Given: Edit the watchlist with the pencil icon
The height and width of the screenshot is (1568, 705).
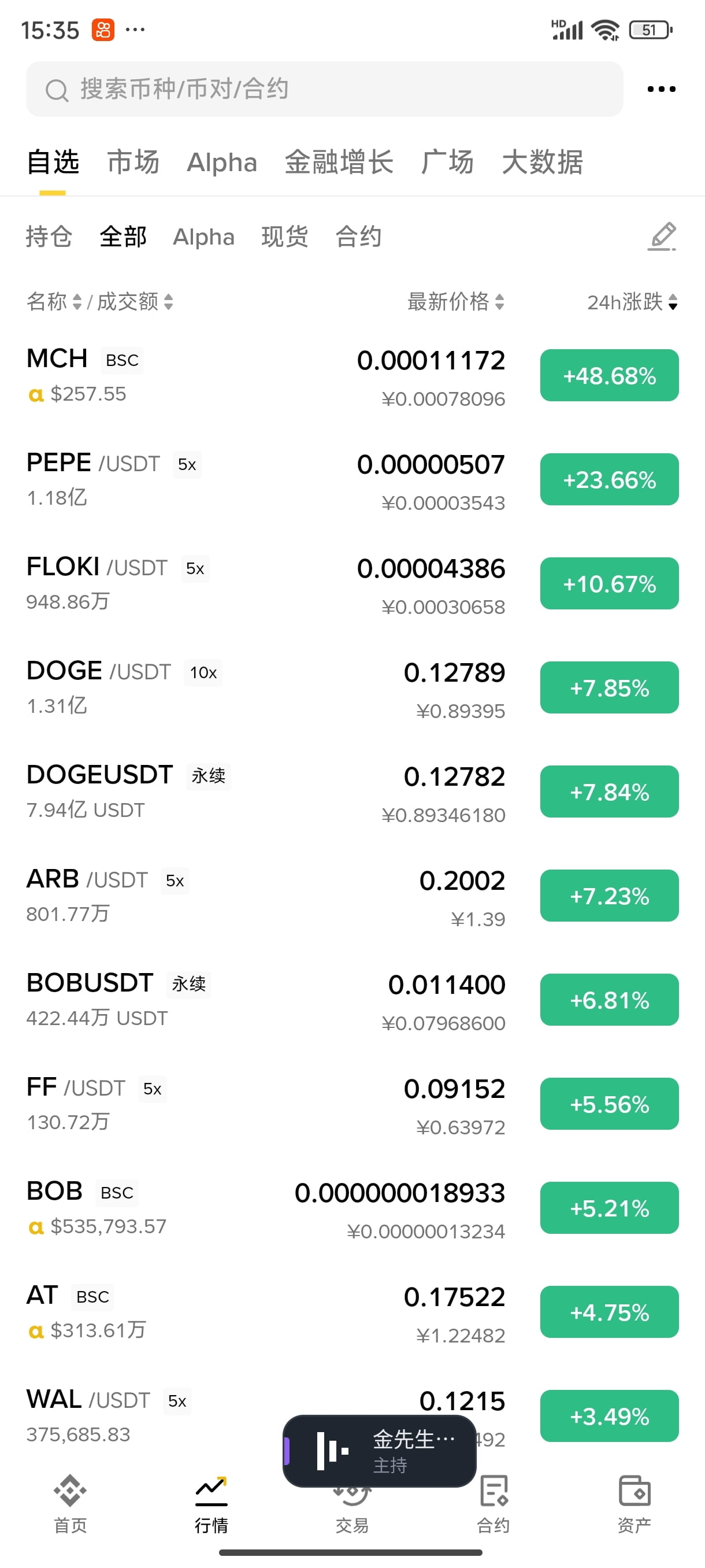Looking at the screenshot, I should 662,237.
